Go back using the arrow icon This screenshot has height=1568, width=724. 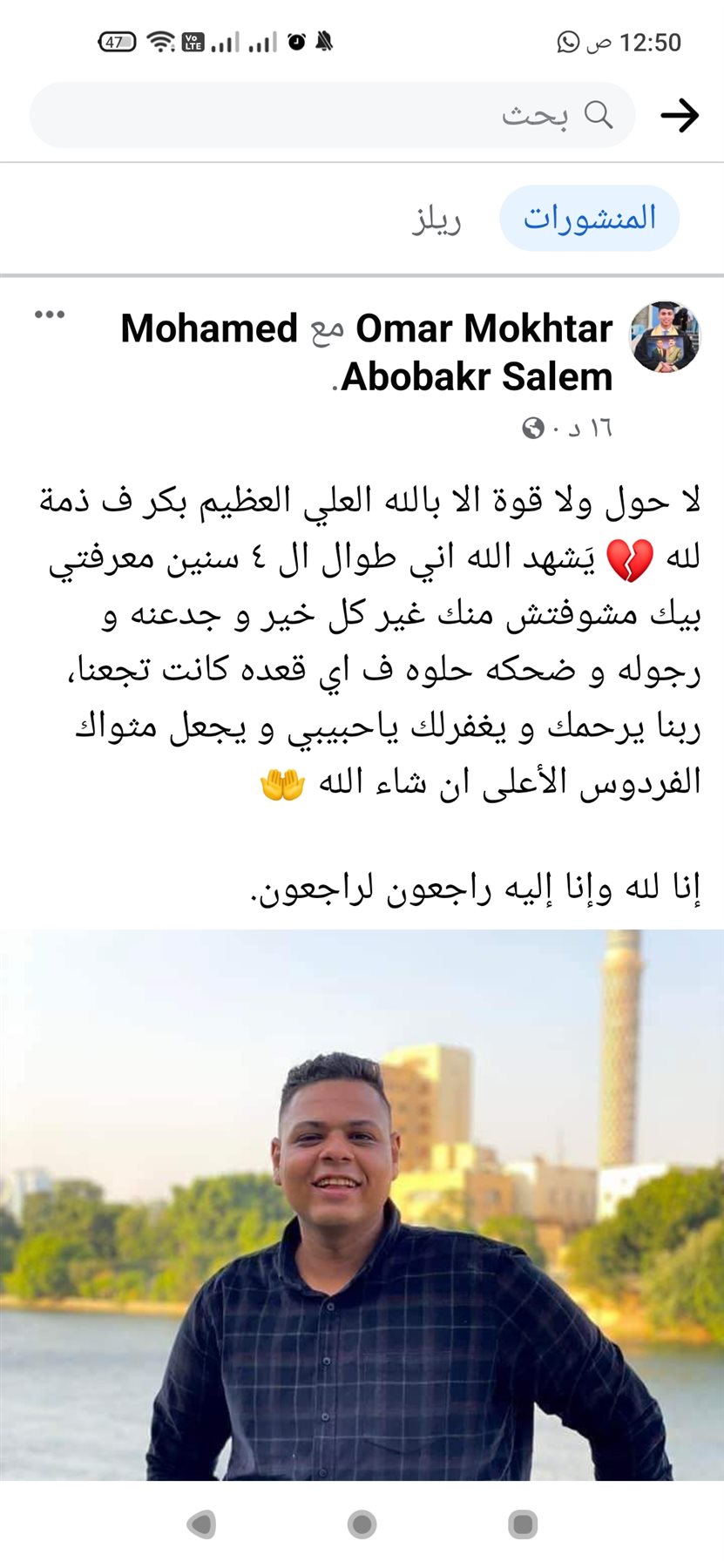(x=680, y=115)
